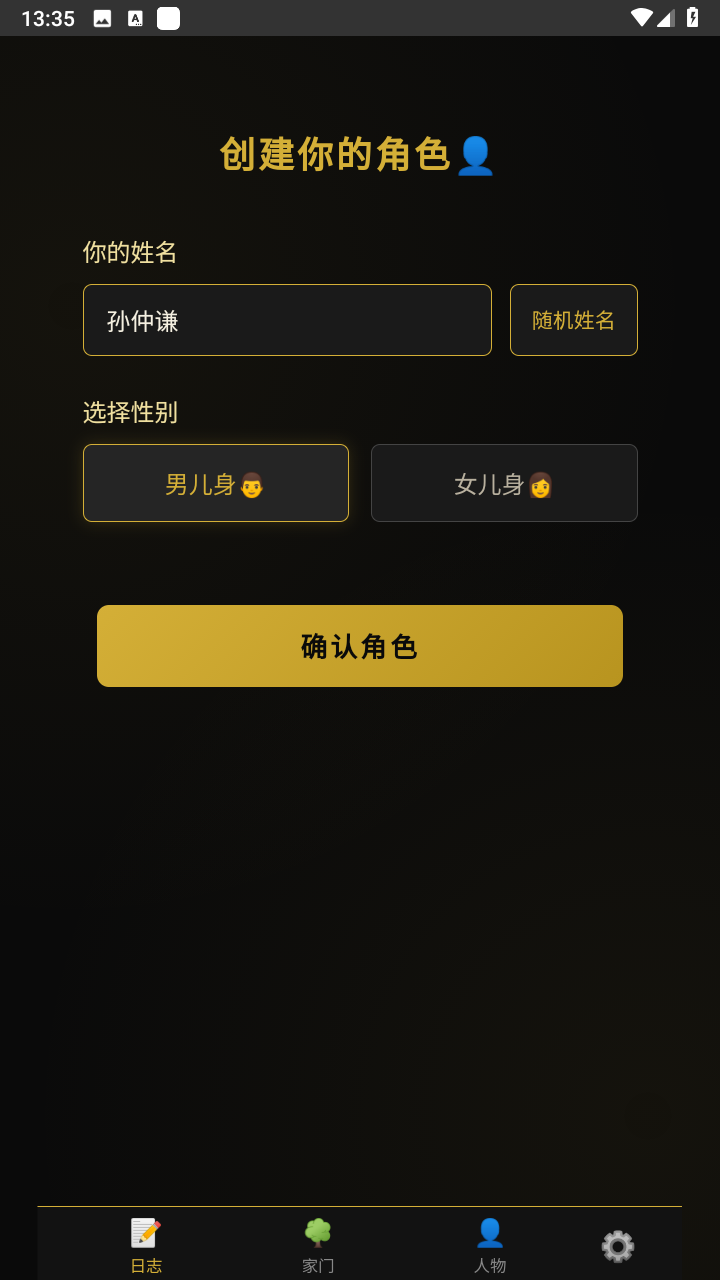The height and width of the screenshot is (1280, 720).
Task: Click 随机姓名 to generate a random name
Action: [x=573, y=319]
